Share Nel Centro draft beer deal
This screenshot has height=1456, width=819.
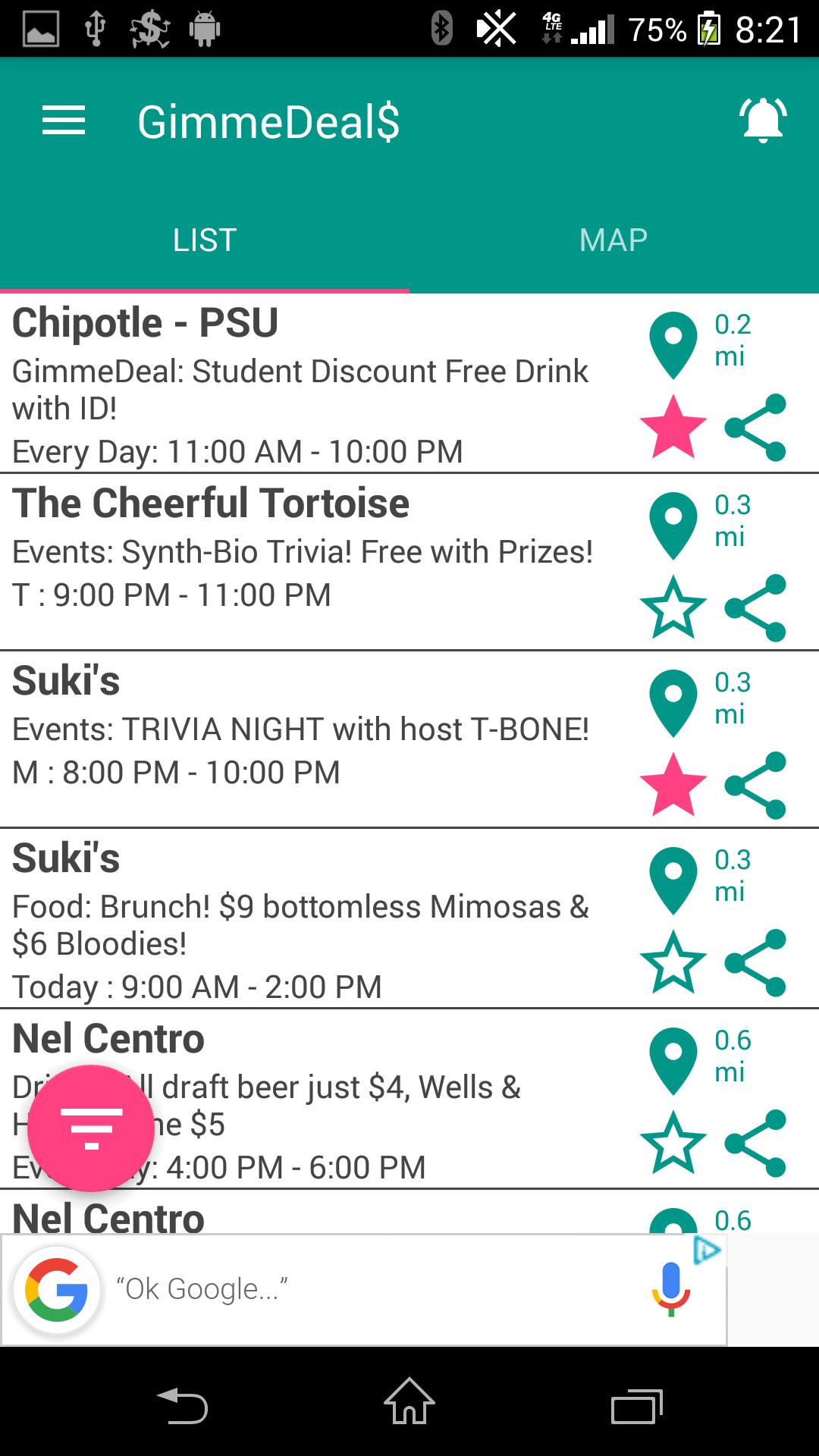coord(755,1143)
